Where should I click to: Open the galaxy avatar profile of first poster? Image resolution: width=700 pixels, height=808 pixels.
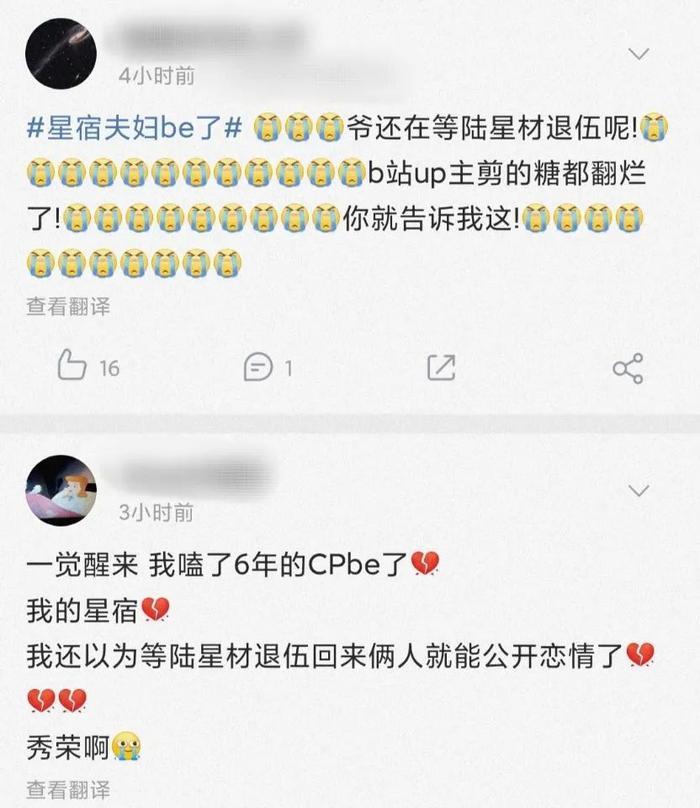pyautogui.click(x=60, y=52)
